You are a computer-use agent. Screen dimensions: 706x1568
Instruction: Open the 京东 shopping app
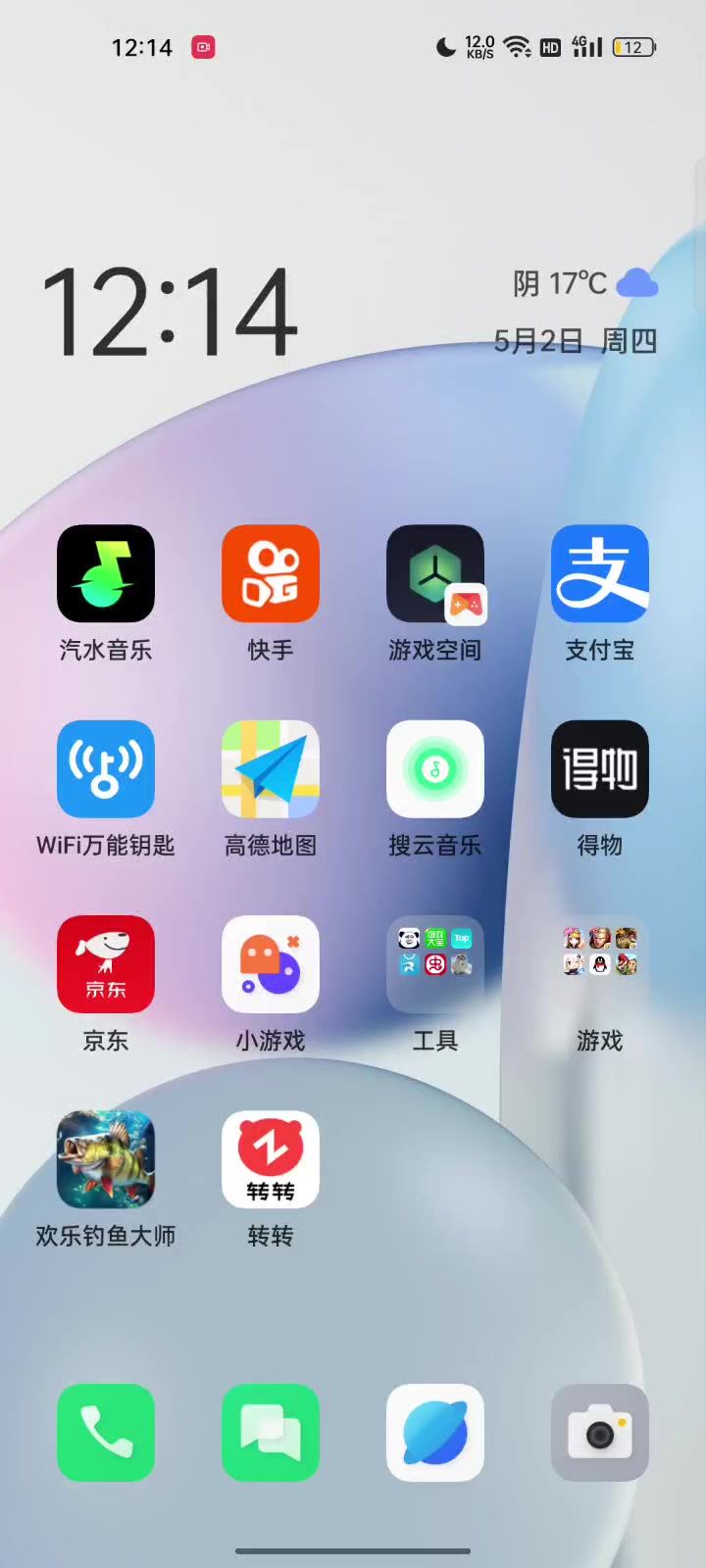point(106,964)
